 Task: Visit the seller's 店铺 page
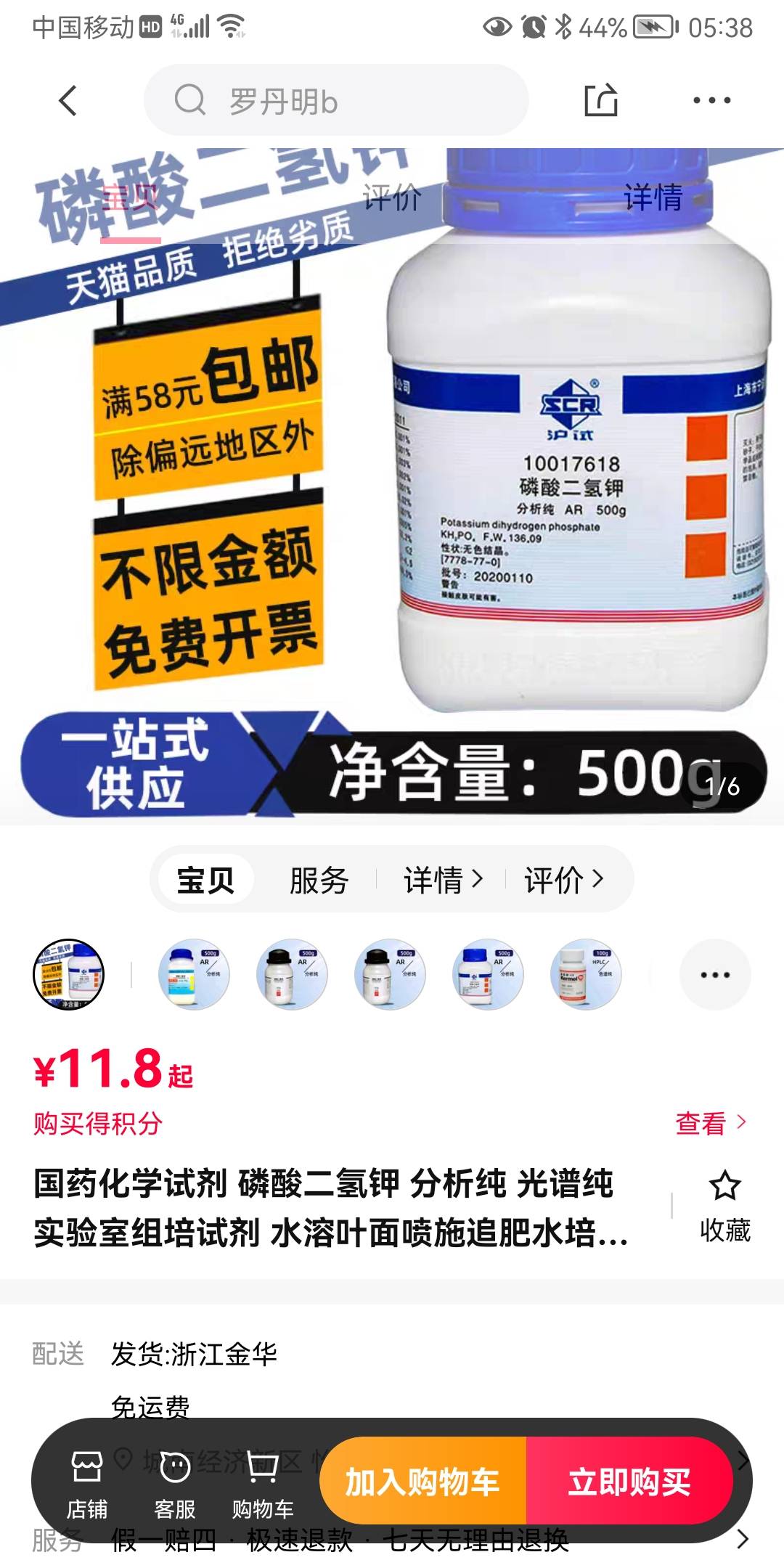pyautogui.click(x=87, y=1483)
